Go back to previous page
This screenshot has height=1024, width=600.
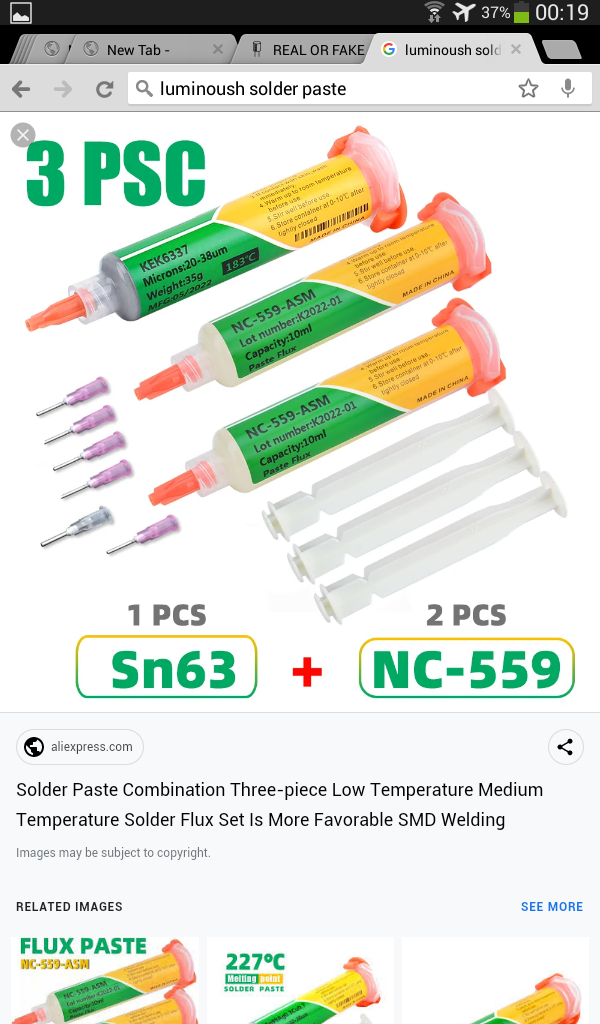[x=21, y=90]
